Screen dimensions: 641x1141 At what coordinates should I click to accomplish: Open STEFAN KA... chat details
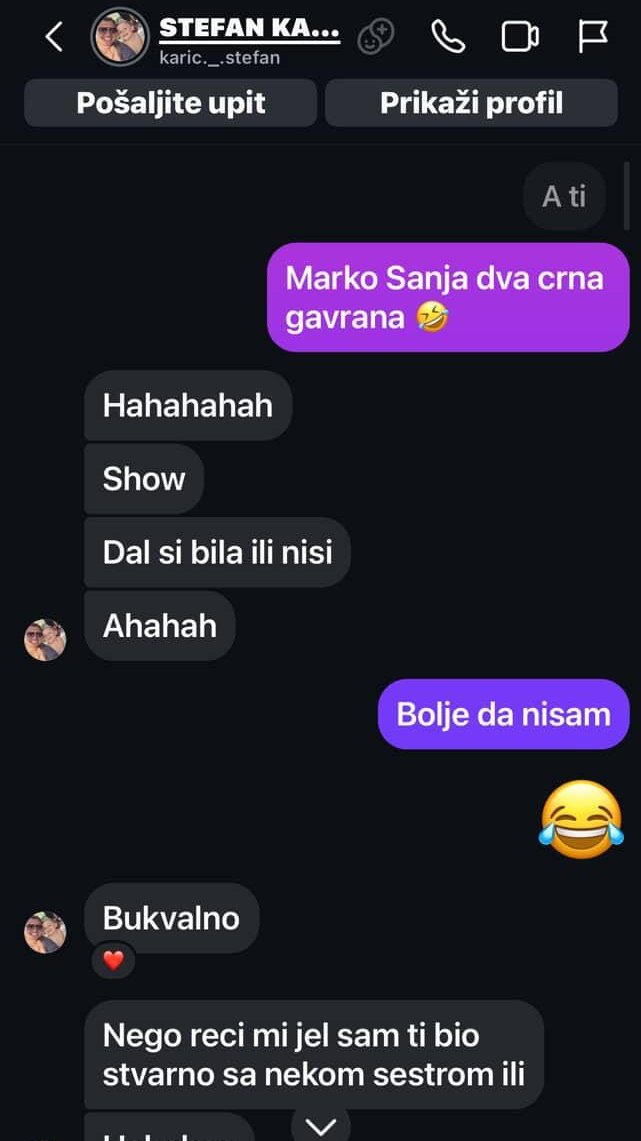(248, 30)
